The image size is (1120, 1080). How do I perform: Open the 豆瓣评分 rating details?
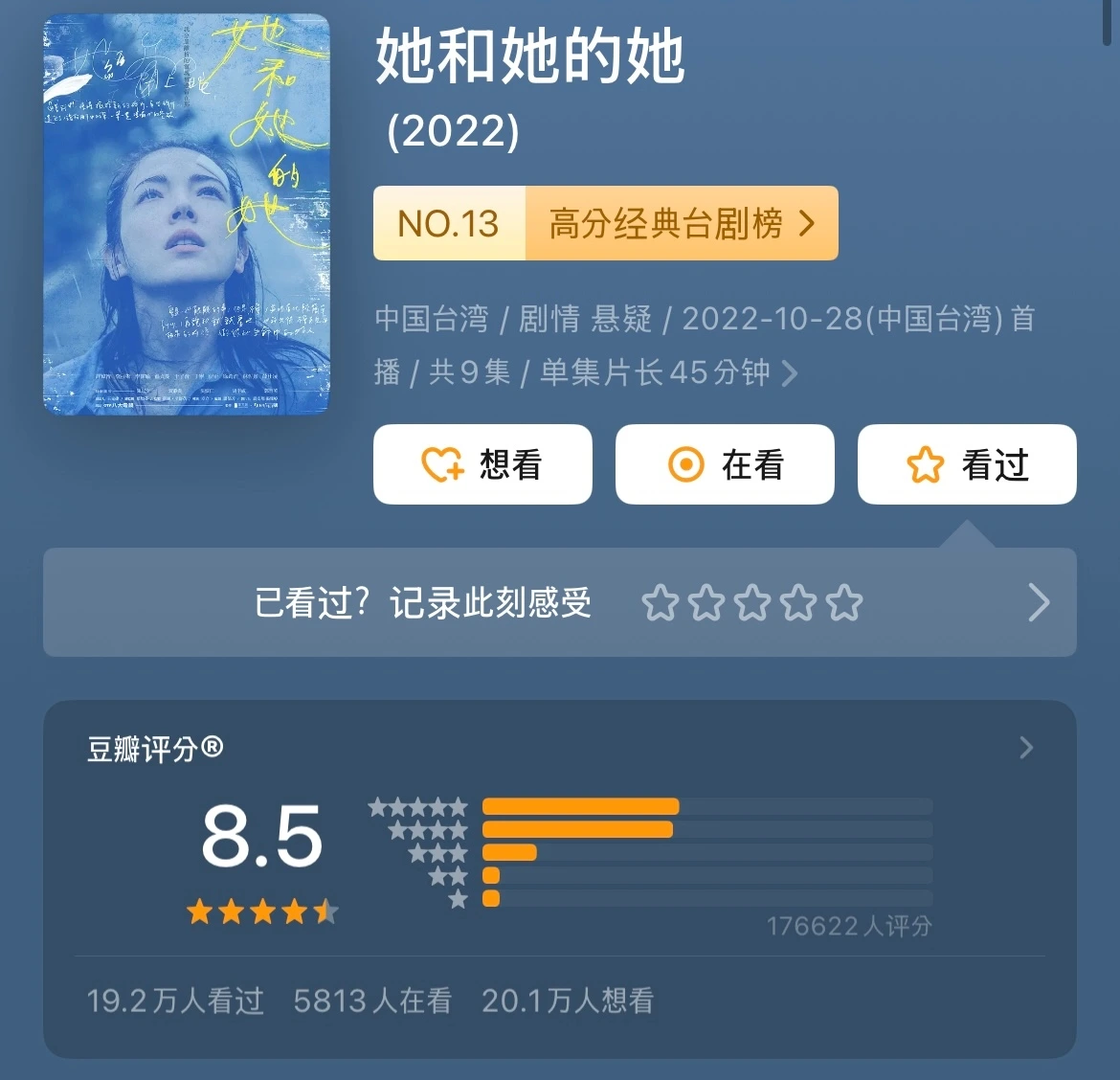point(1026,748)
